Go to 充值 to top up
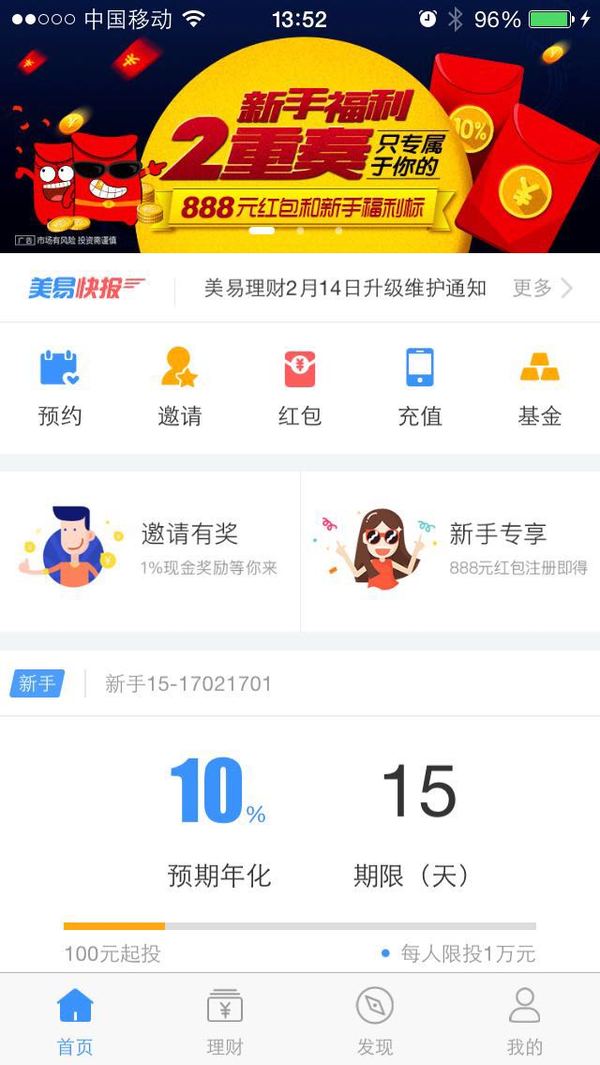This screenshot has width=600, height=1065. 419,388
